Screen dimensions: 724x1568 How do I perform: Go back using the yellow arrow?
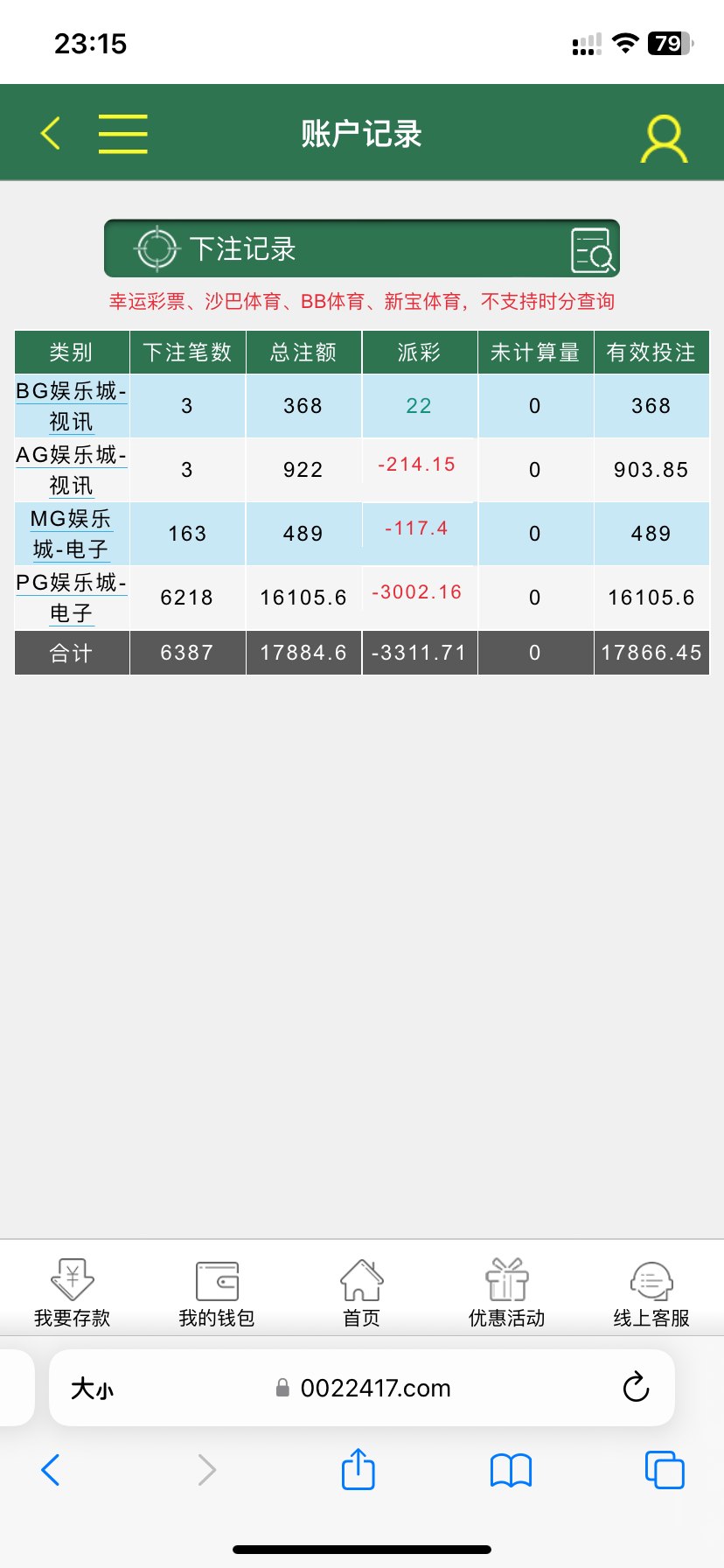(51, 134)
